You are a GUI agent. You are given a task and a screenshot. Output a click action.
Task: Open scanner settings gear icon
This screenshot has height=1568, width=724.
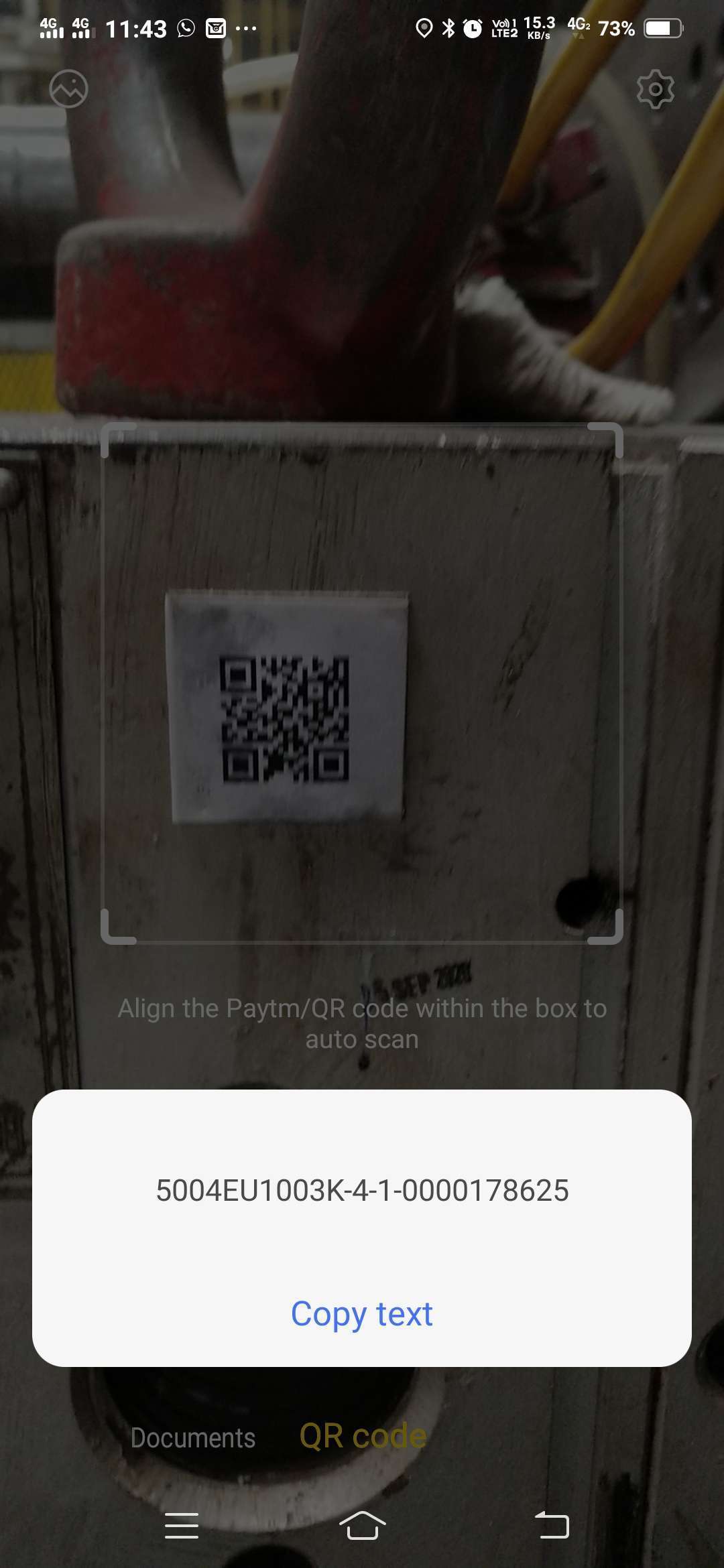pos(655,88)
